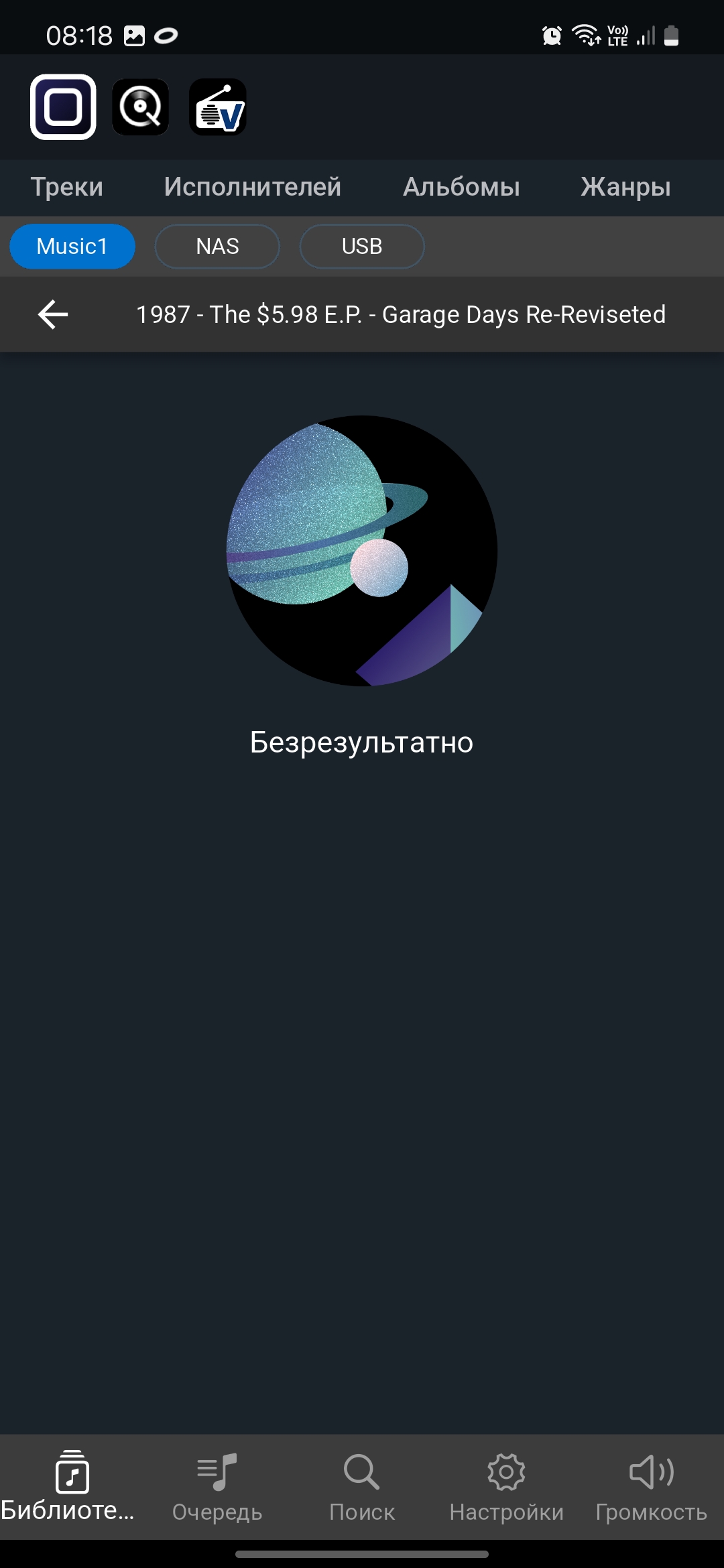Image resolution: width=724 pixels, height=1568 pixels.
Task: Open the Громкость volume tab
Action: (x=652, y=1486)
